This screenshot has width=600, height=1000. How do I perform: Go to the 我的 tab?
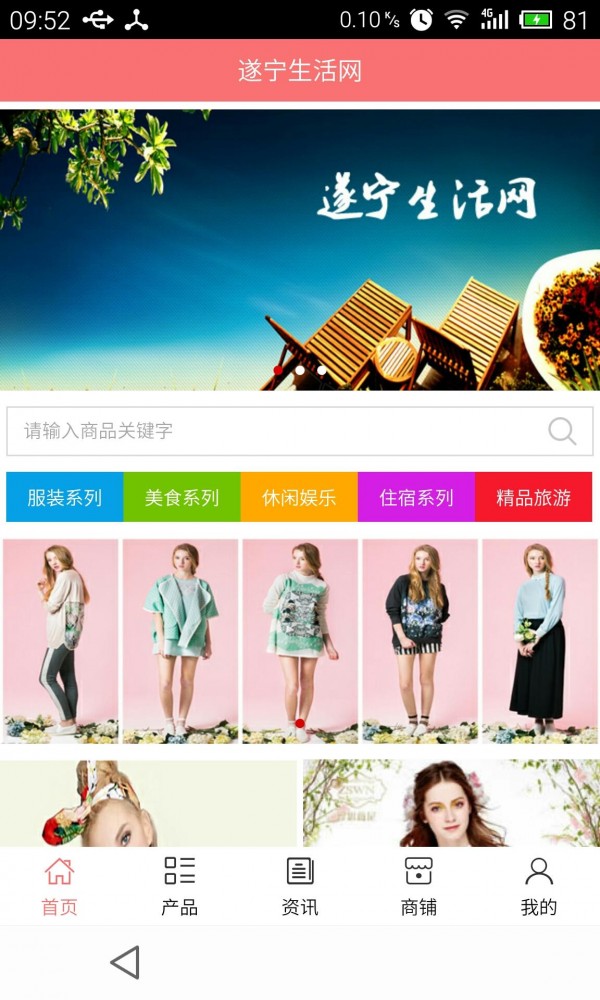tap(539, 886)
